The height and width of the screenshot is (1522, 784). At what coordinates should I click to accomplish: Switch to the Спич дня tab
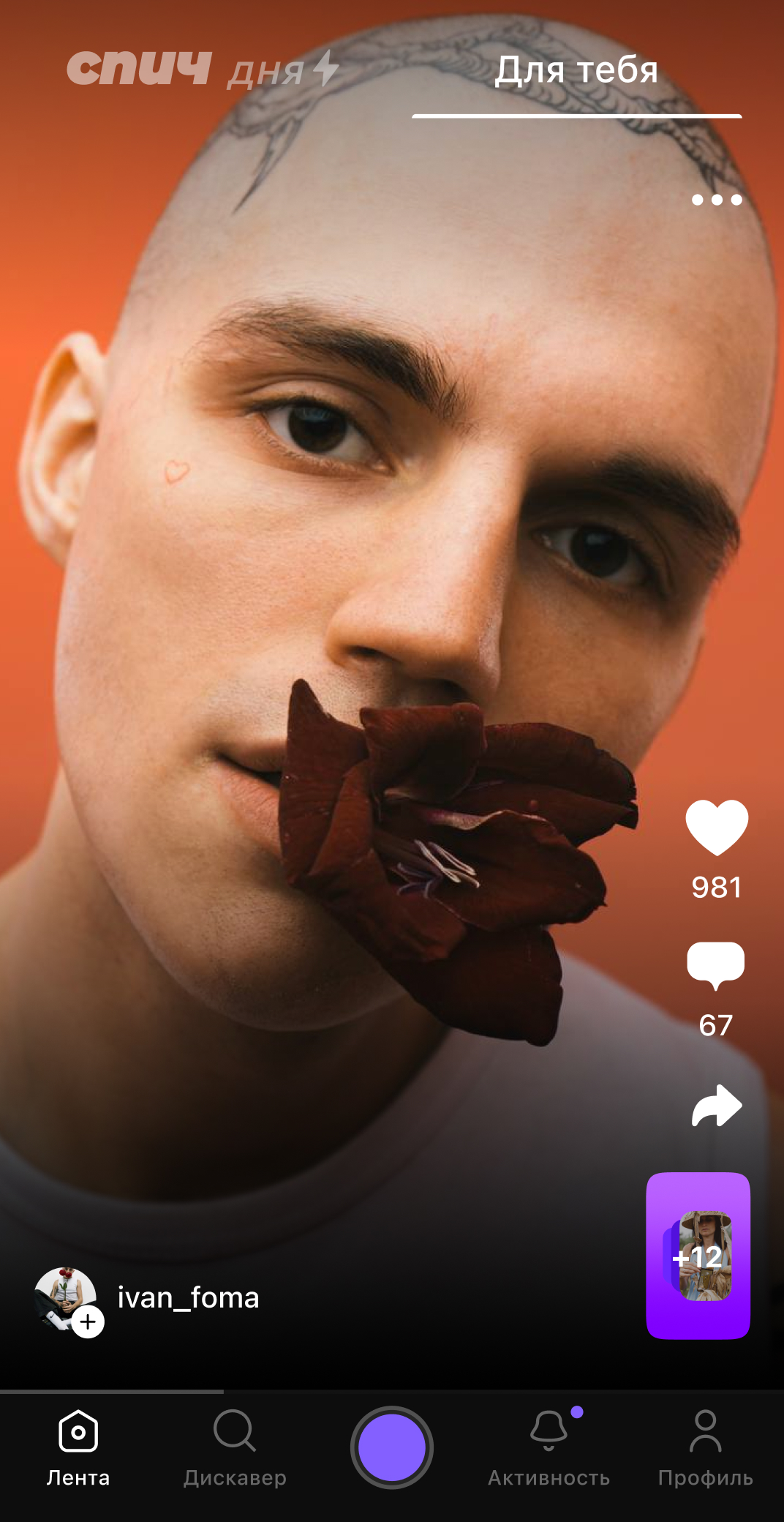click(203, 70)
